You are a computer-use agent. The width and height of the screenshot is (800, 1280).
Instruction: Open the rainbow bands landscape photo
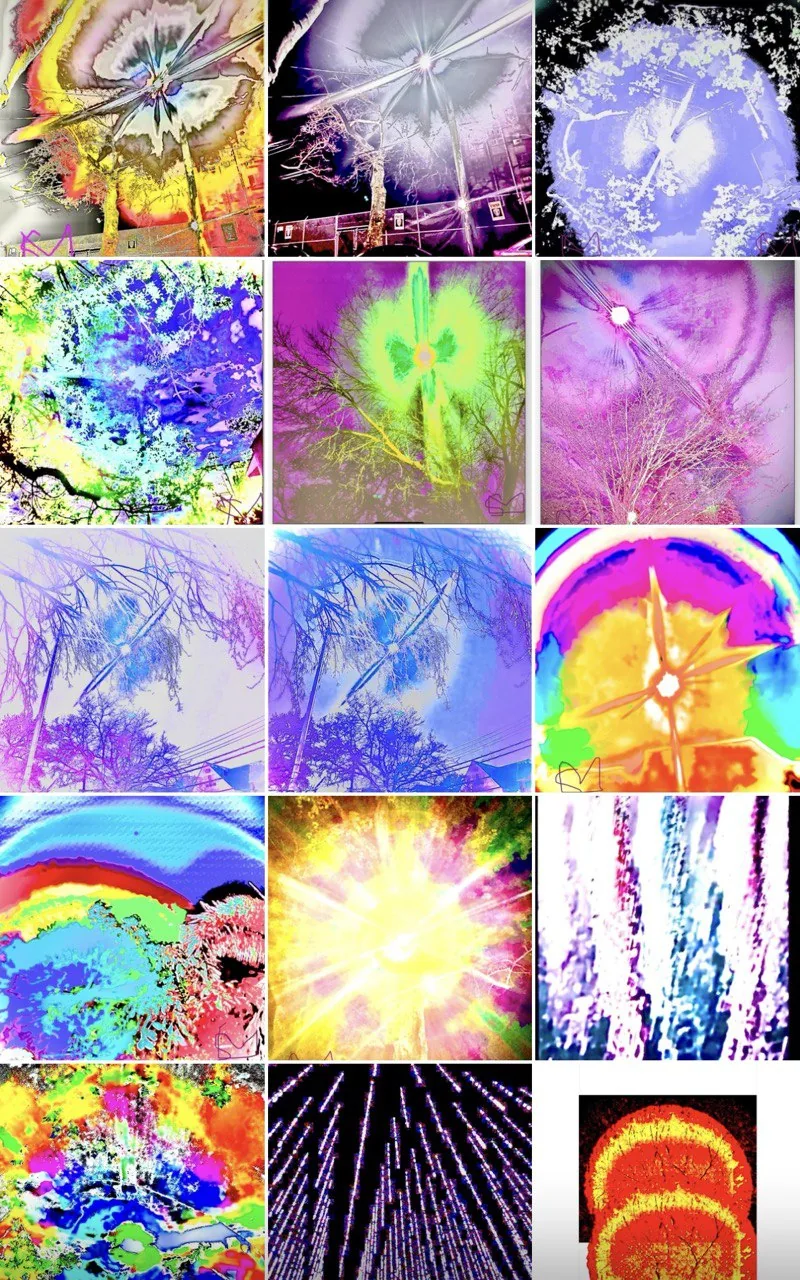(x=132, y=928)
